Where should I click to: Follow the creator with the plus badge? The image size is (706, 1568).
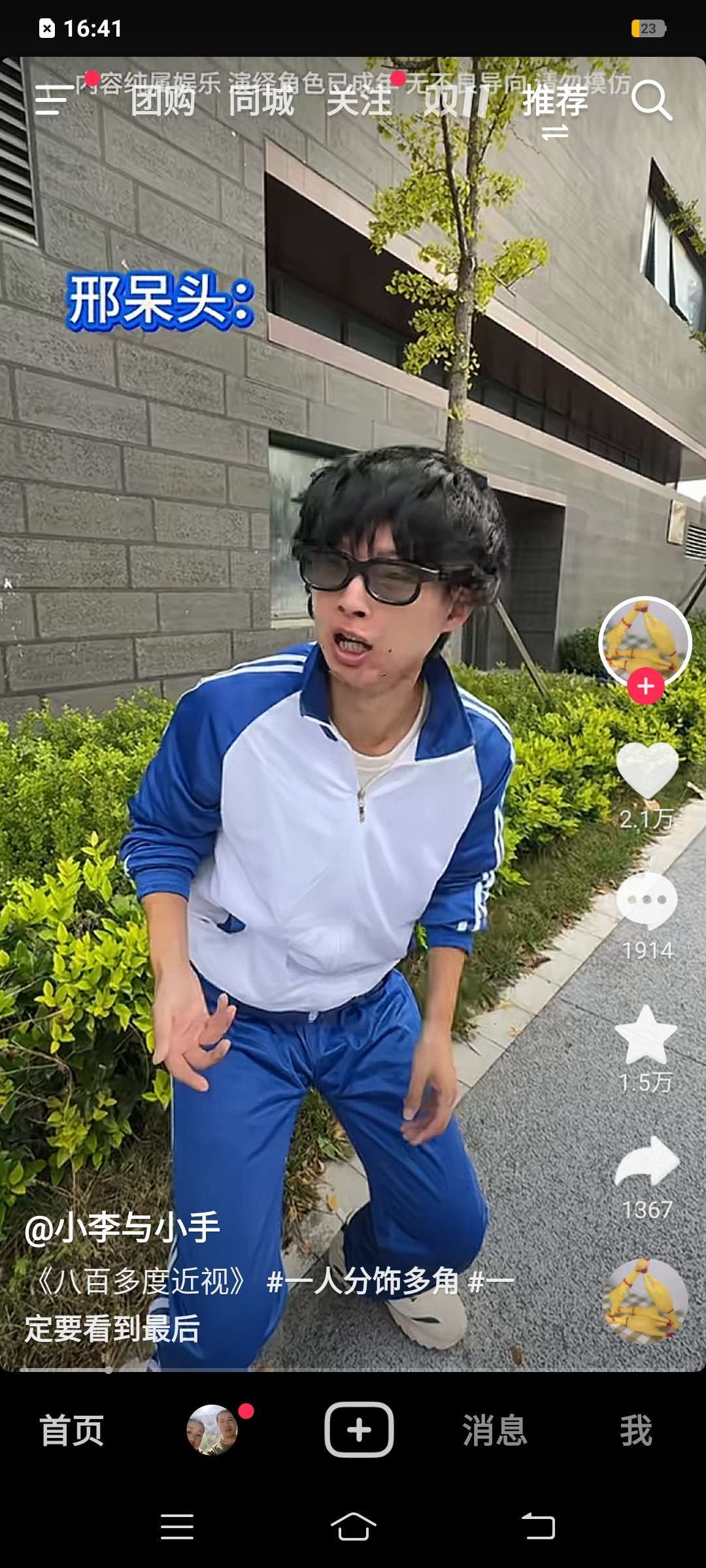tap(646, 686)
